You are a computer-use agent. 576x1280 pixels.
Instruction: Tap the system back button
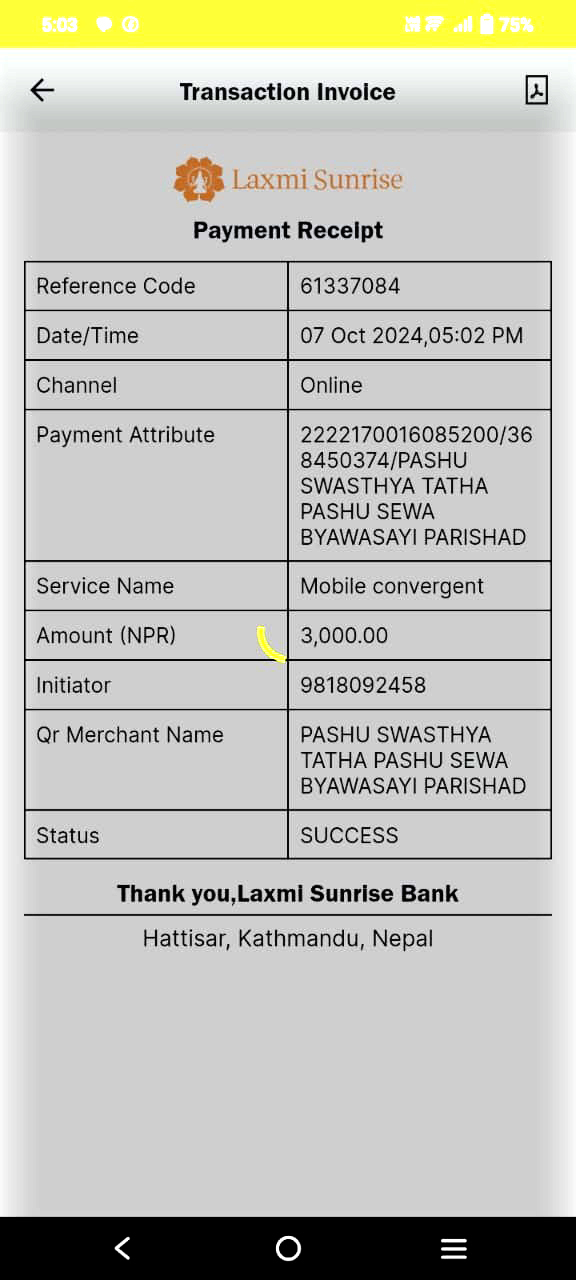click(122, 1248)
